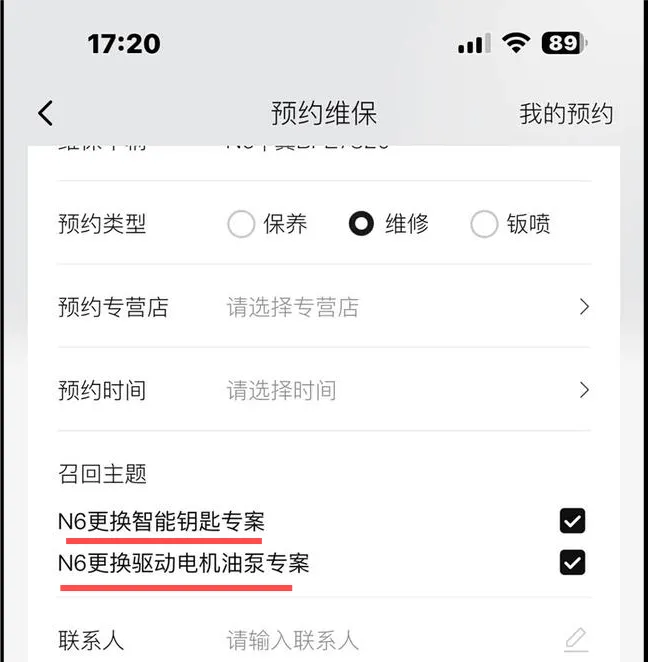Select the 保养 appointment type
The height and width of the screenshot is (662, 648).
tap(241, 224)
